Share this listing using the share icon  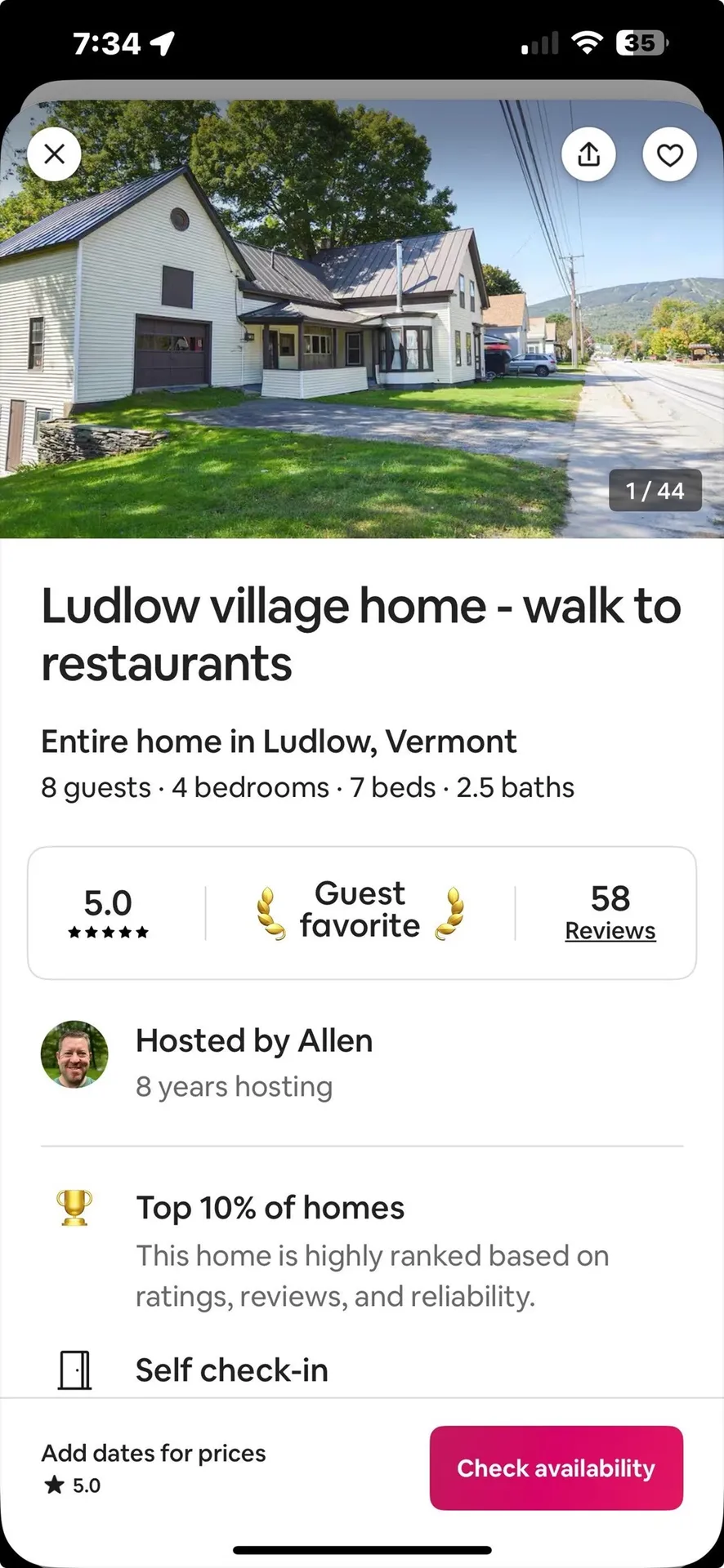click(x=588, y=154)
